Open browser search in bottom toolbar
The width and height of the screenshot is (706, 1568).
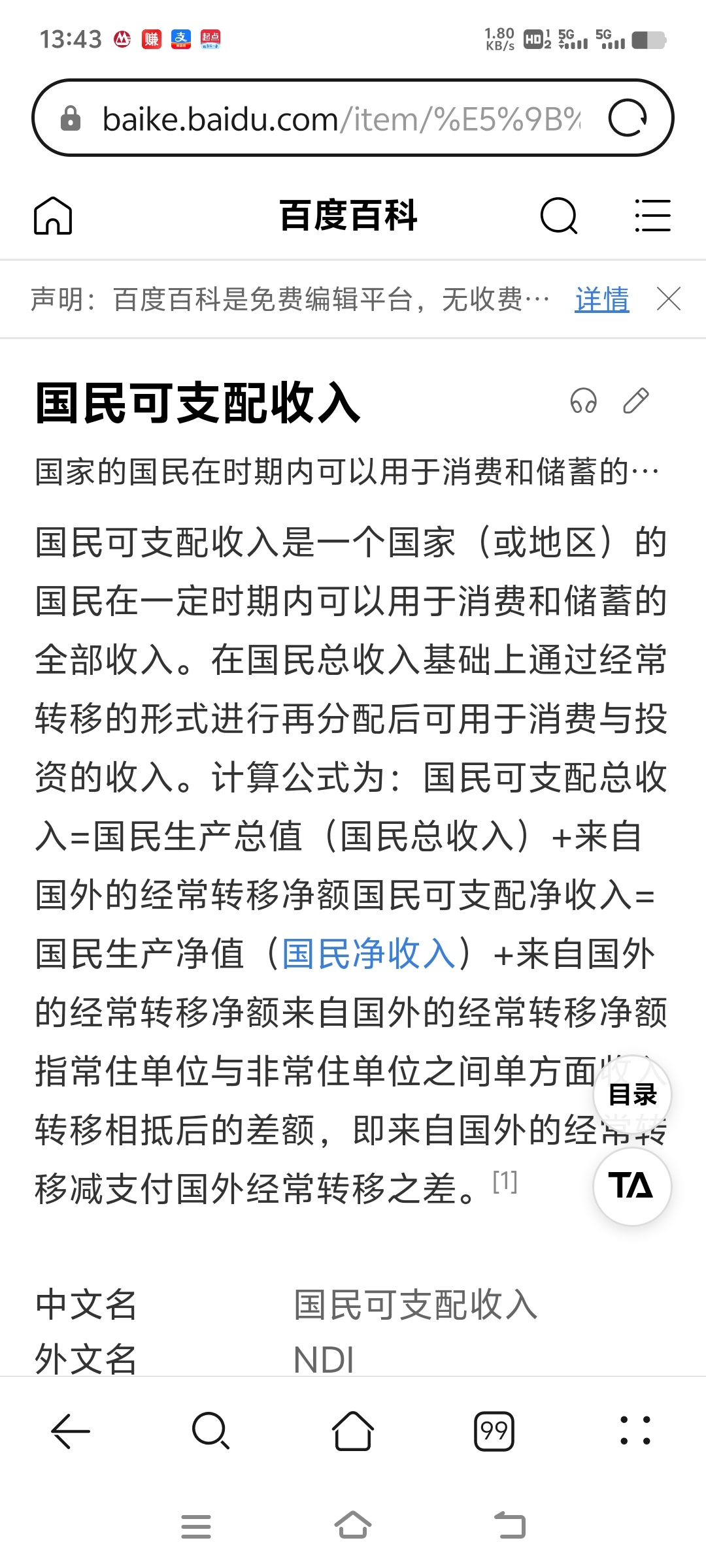210,1431
